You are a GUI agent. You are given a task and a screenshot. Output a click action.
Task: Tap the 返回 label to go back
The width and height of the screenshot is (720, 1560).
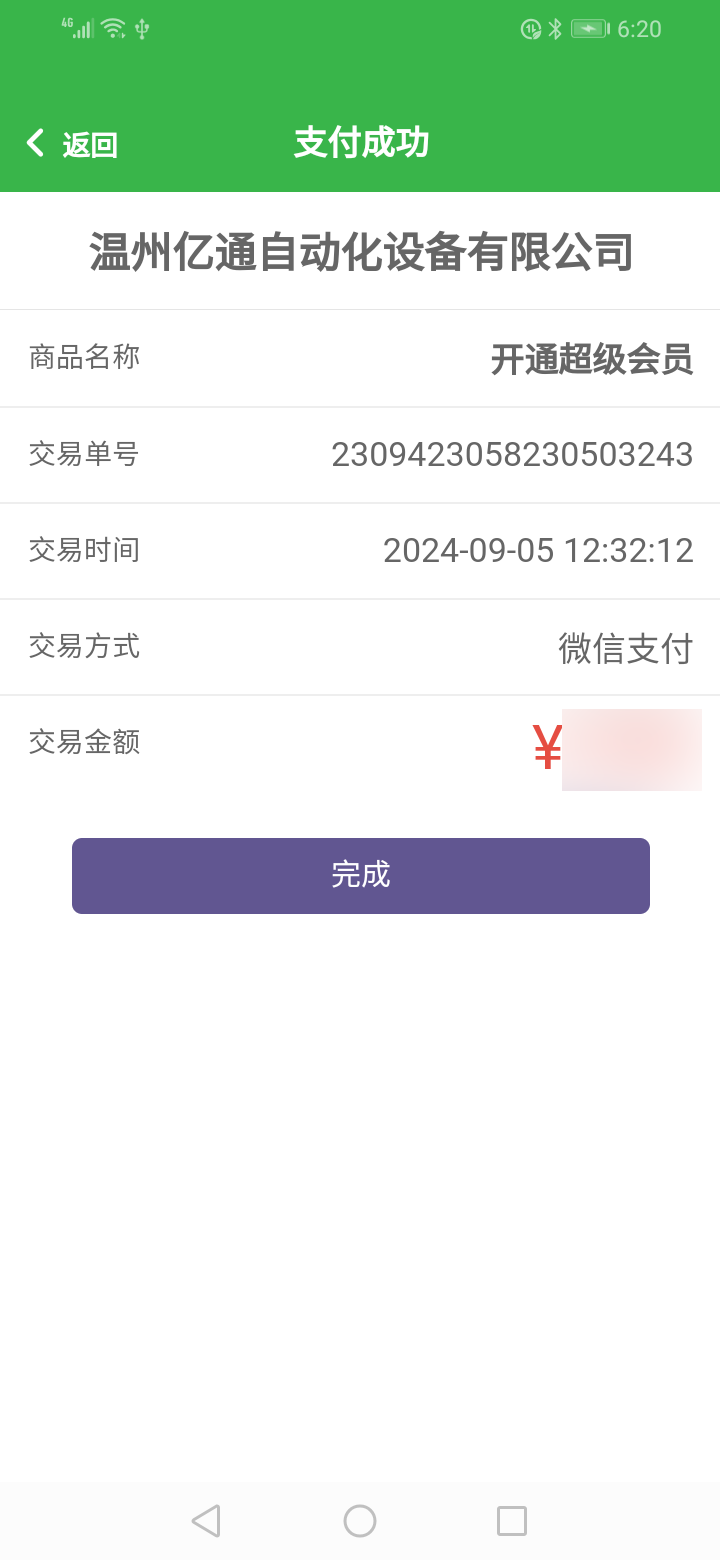(89, 143)
